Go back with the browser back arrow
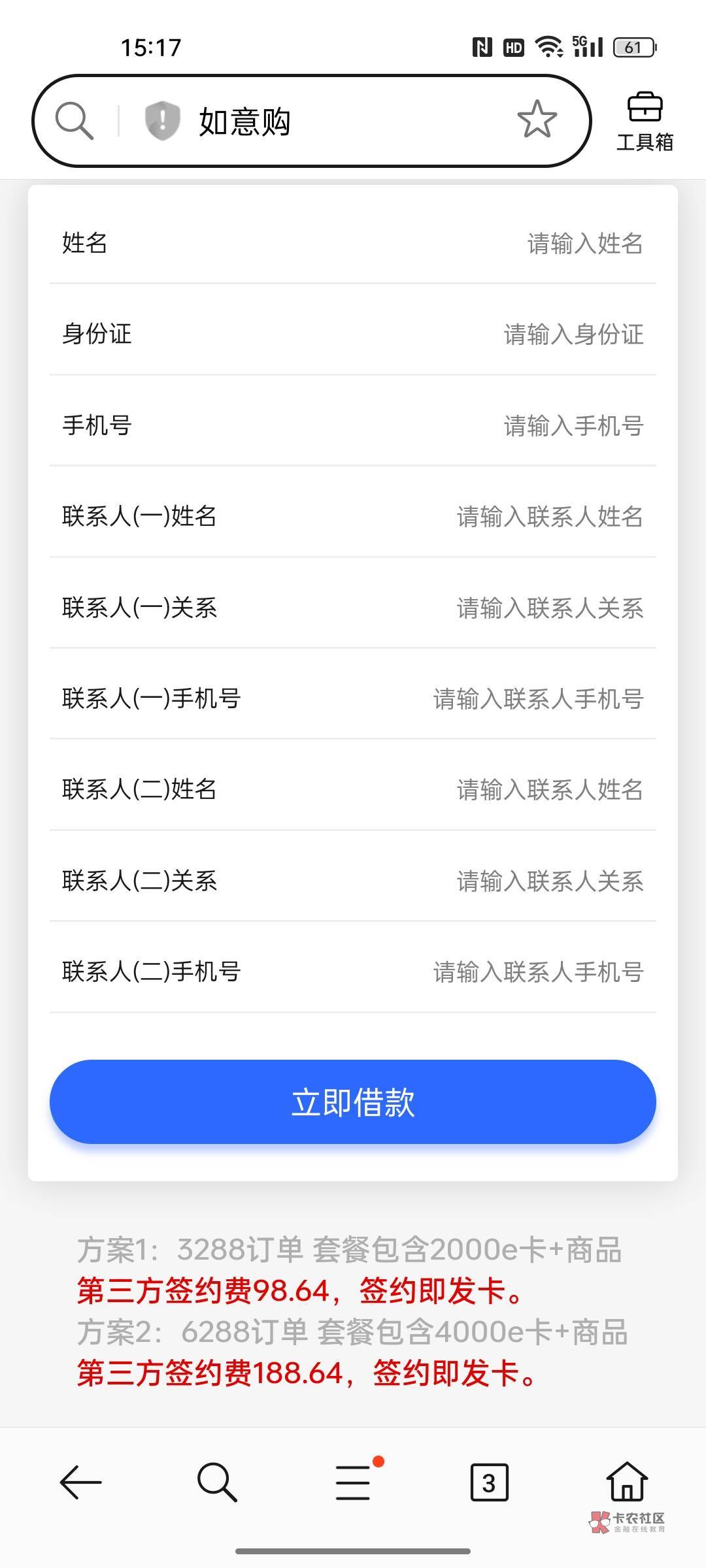706x1568 pixels. point(80,1482)
